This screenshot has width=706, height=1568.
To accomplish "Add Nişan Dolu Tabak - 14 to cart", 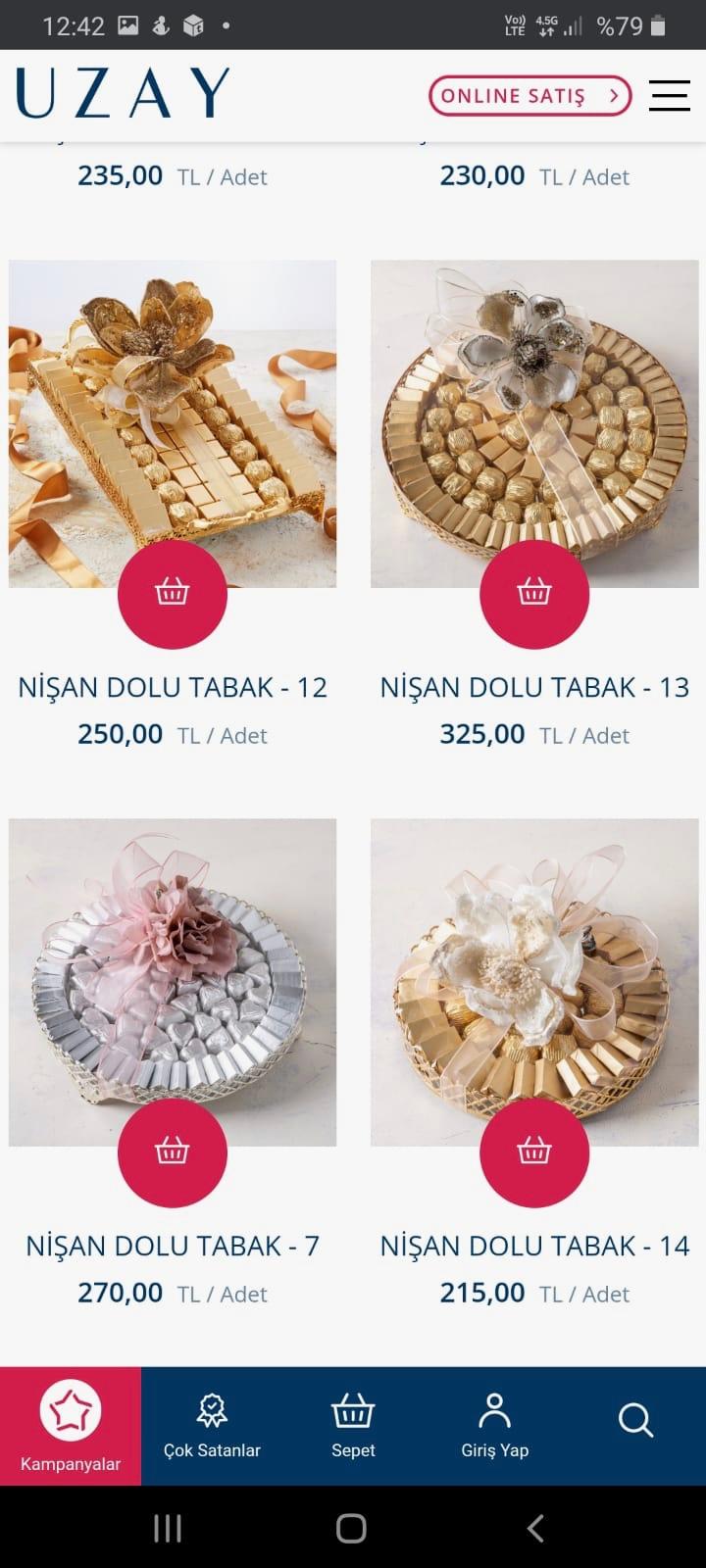I will pos(534,1152).
